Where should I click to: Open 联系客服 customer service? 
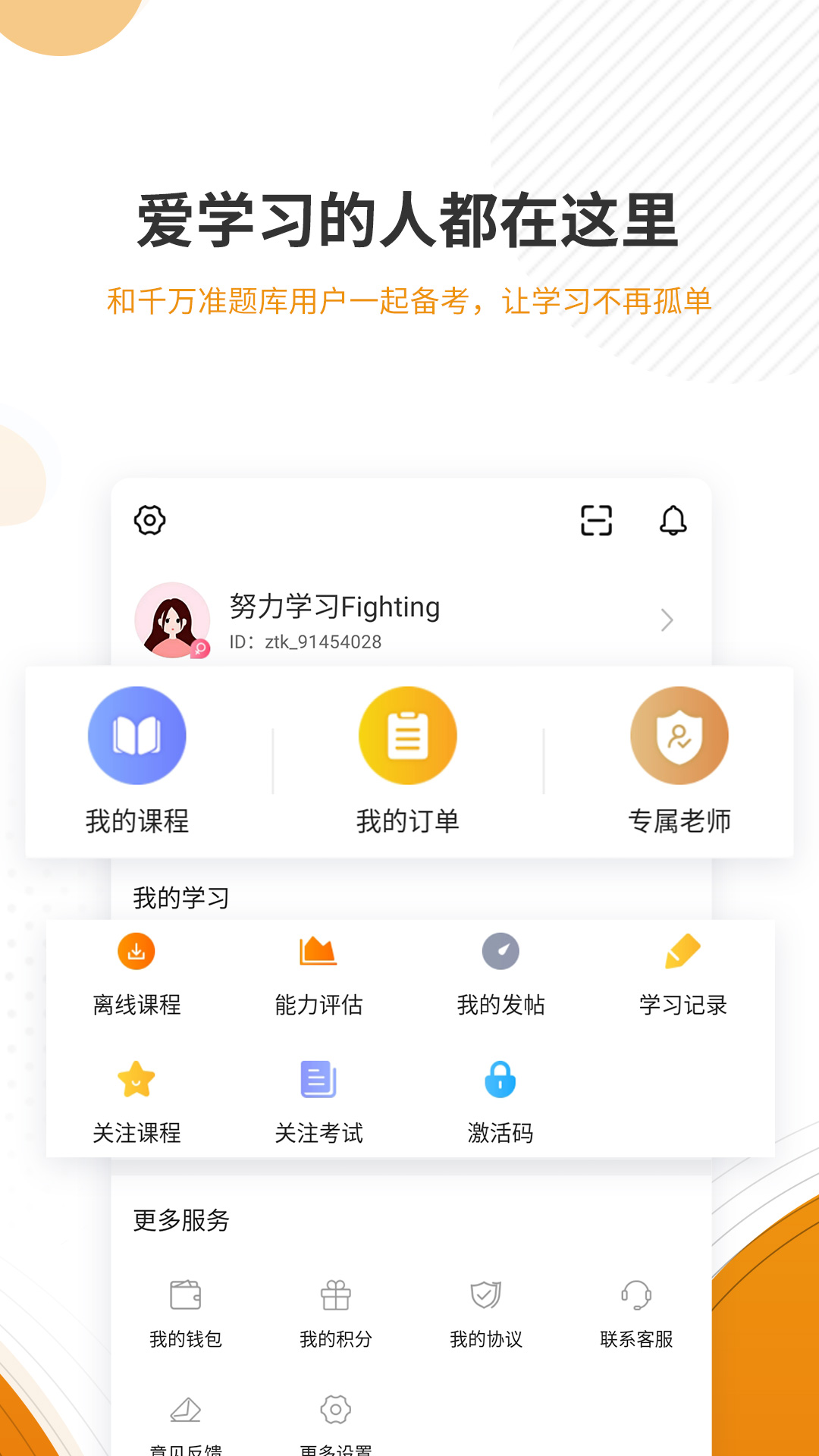point(635,1293)
